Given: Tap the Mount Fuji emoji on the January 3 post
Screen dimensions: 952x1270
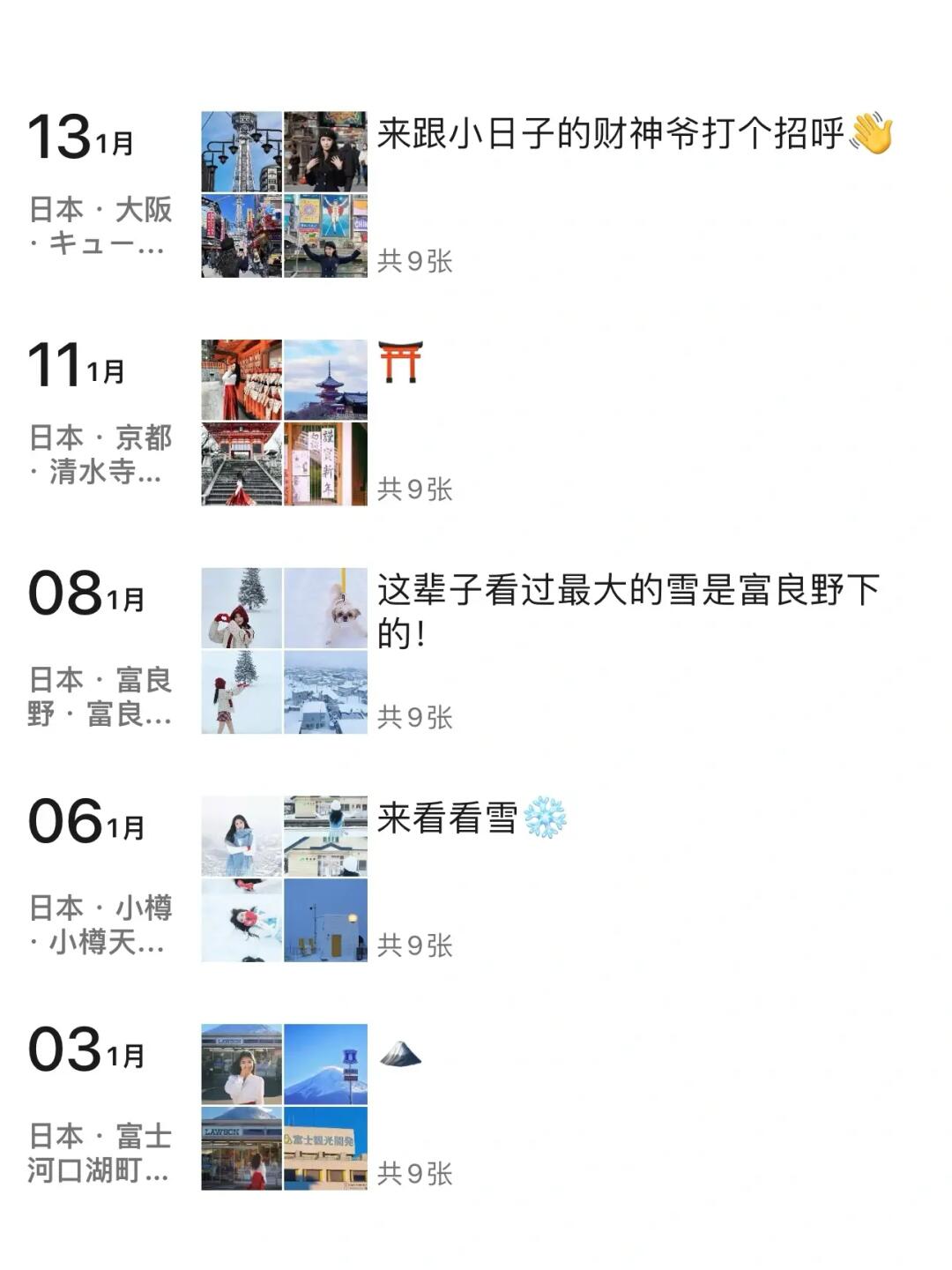Looking at the screenshot, I should (401, 1052).
